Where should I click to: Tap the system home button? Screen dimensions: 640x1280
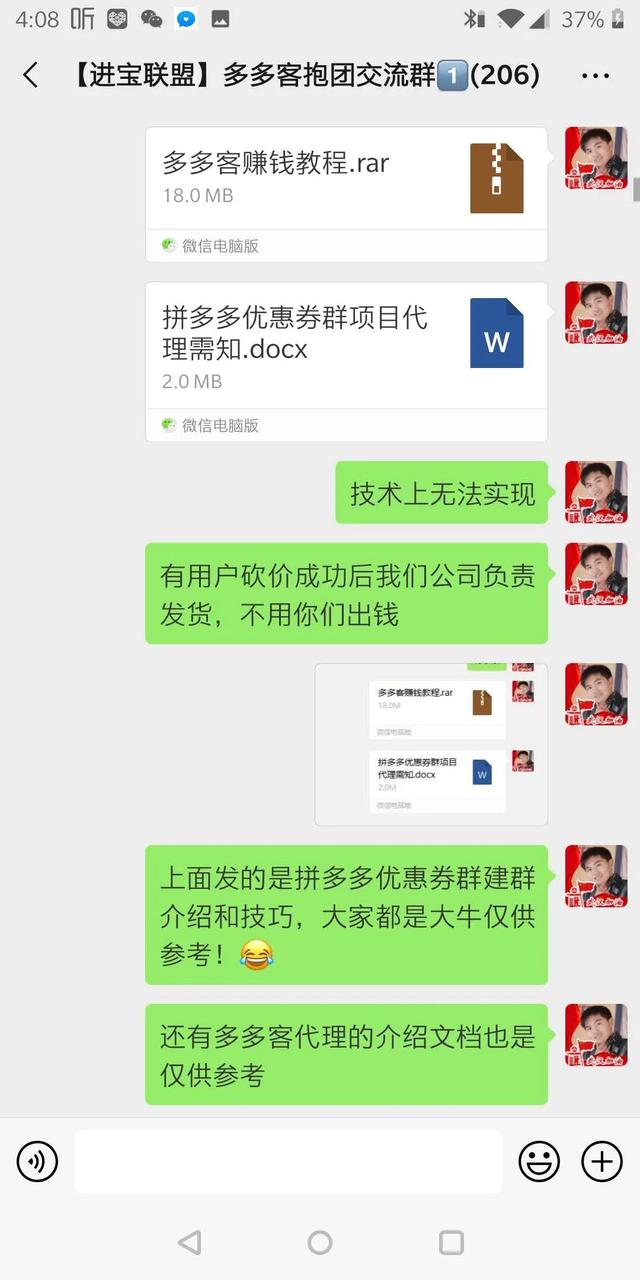pos(320,1242)
